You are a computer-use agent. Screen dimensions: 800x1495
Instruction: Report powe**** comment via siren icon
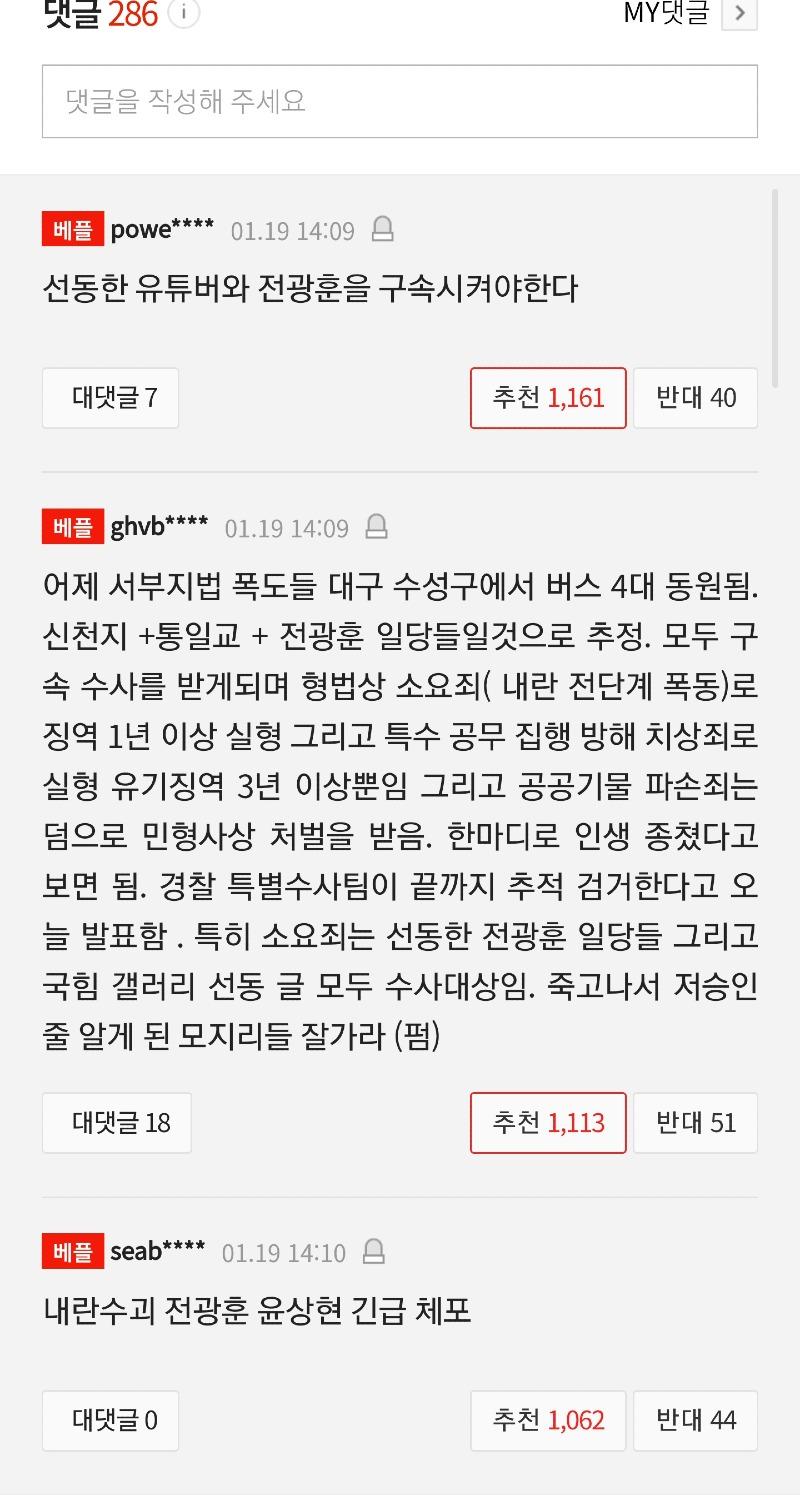pyautogui.click(x=382, y=230)
